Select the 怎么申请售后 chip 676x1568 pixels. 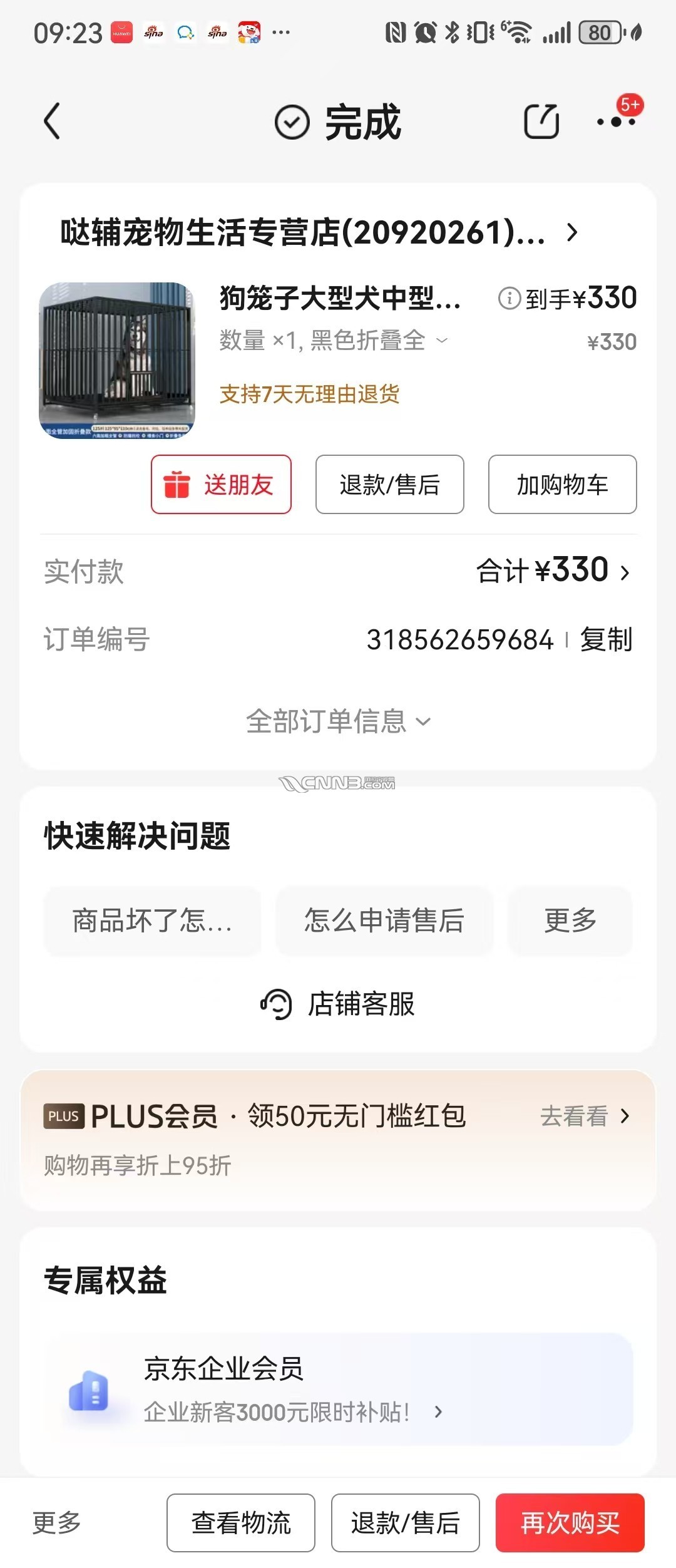(384, 921)
